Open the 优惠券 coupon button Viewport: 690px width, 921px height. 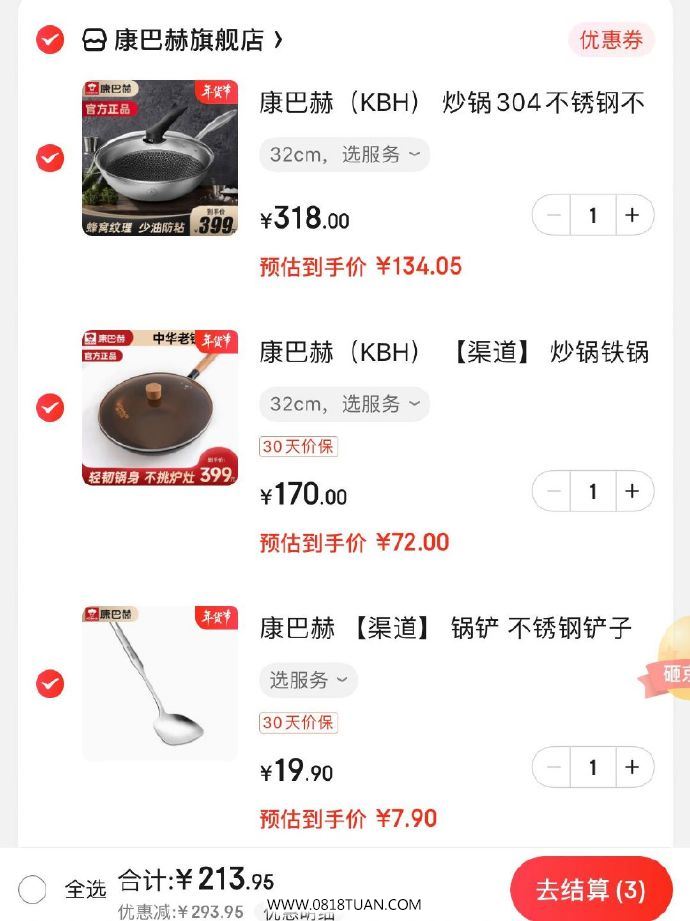pyautogui.click(x=611, y=40)
